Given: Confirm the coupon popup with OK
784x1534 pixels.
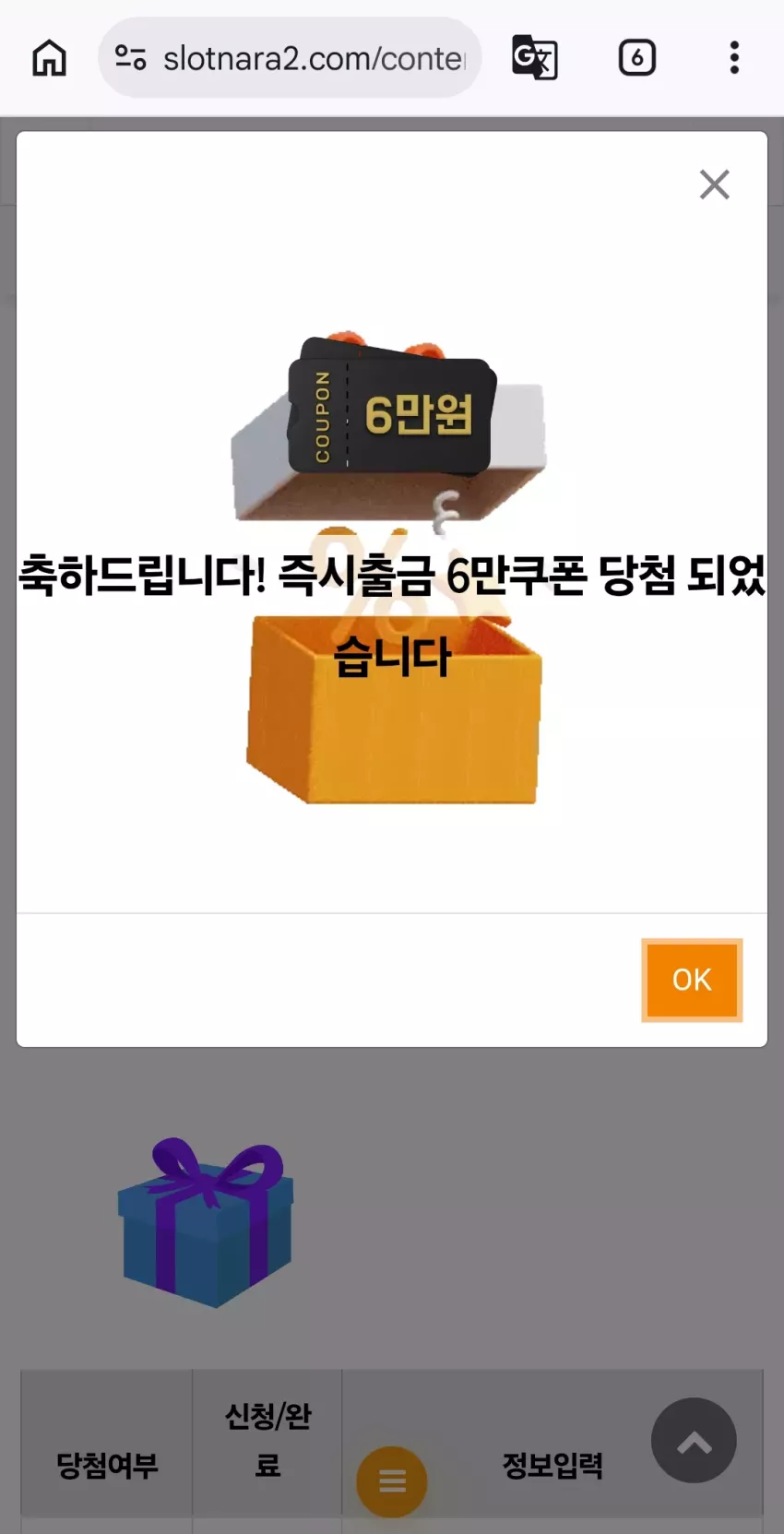Looking at the screenshot, I should 692,980.
